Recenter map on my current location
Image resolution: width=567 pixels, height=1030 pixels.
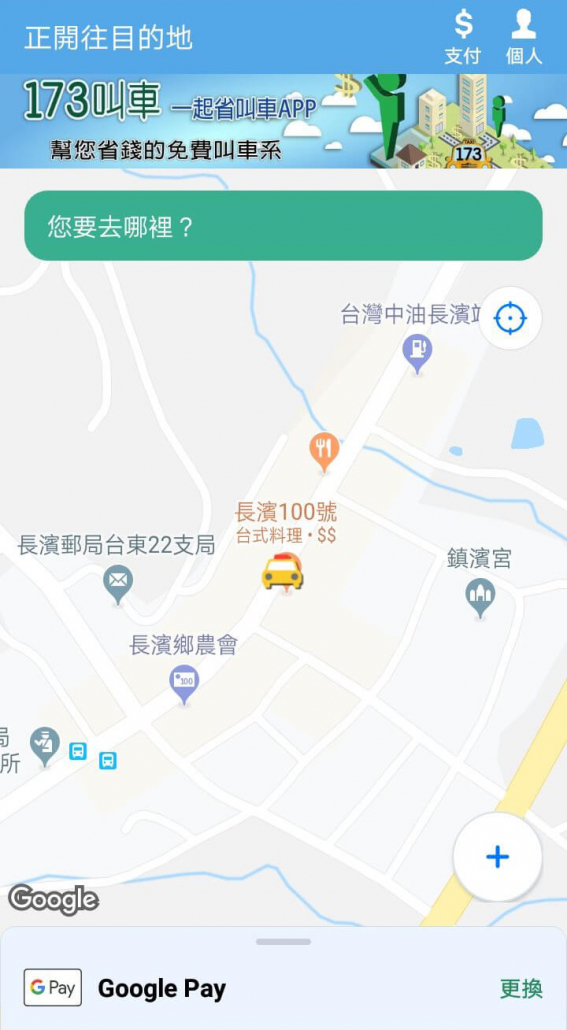[x=510, y=319]
